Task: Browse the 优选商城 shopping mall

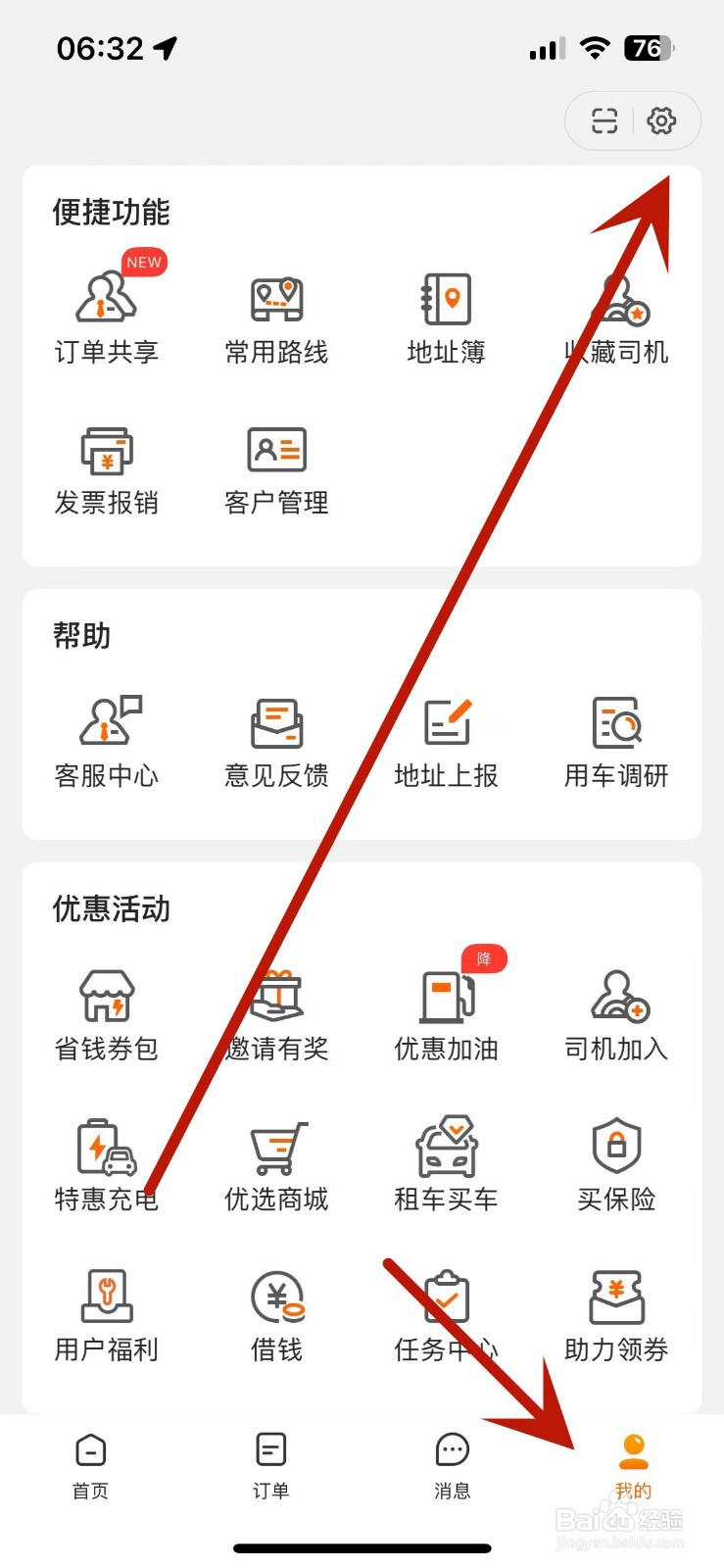Action: [x=275, y=1161]
